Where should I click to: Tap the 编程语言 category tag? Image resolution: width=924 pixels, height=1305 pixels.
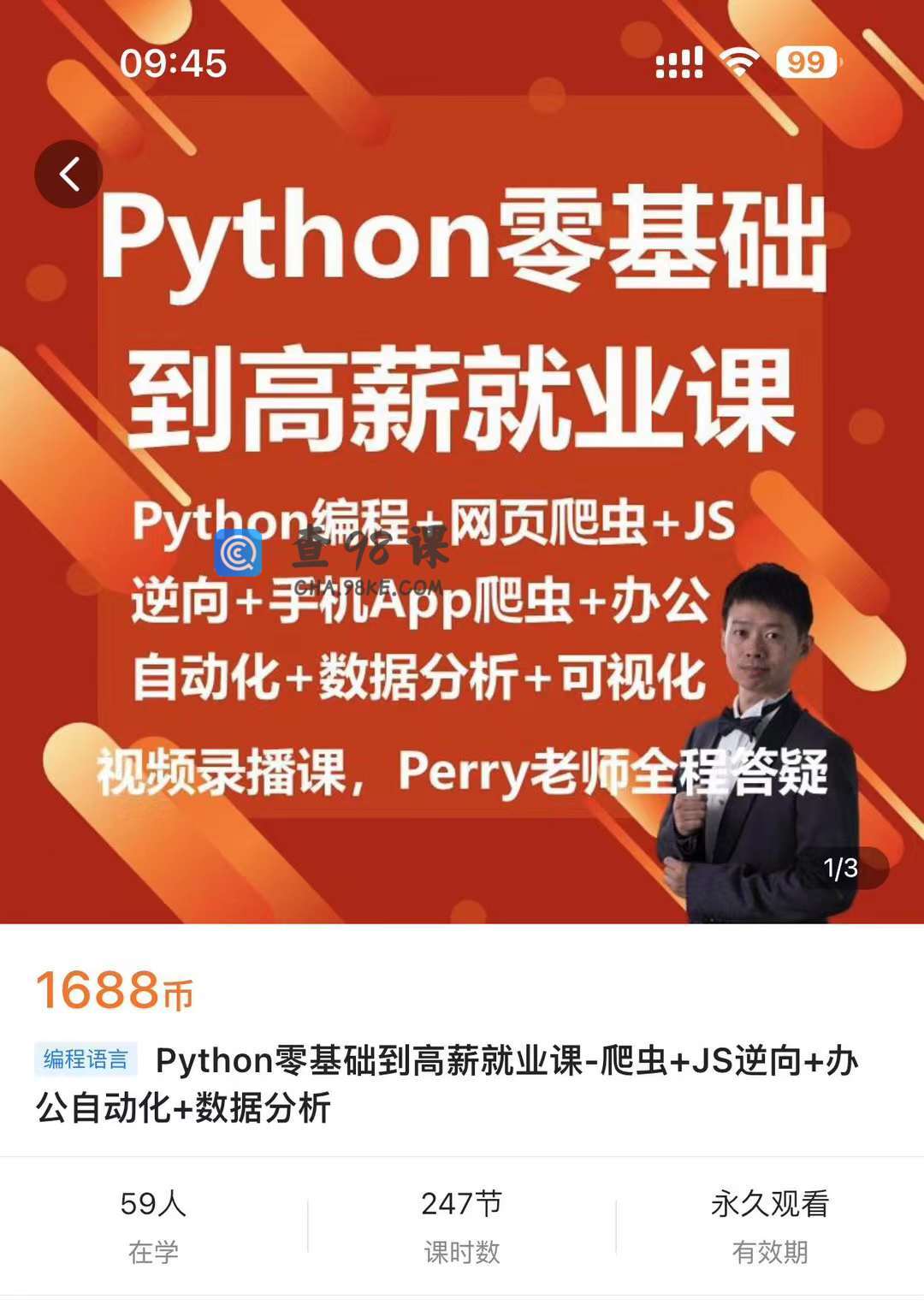pyautogui.click(x=86, y=1059)
